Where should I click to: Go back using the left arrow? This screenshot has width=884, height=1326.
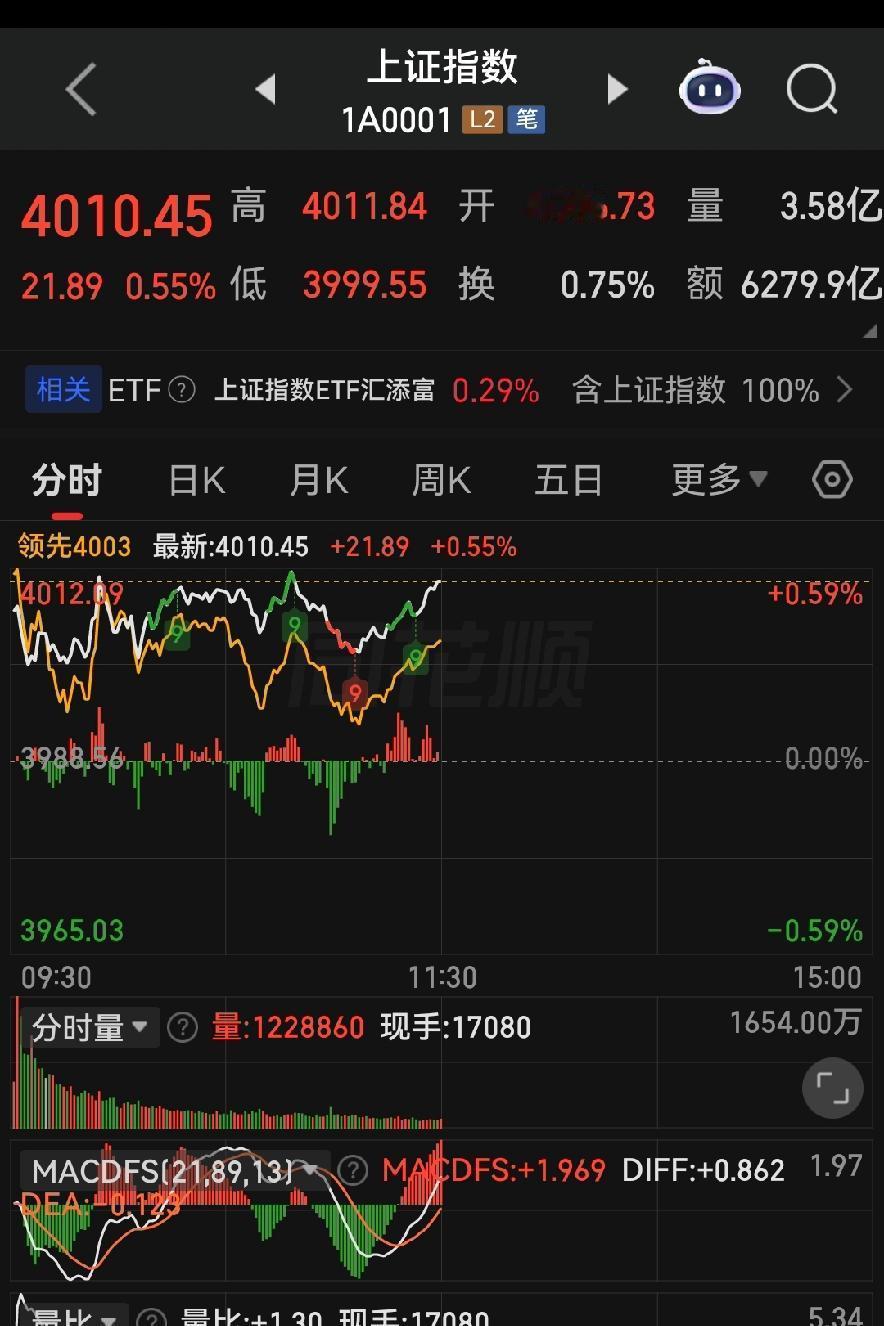point(80,89)
